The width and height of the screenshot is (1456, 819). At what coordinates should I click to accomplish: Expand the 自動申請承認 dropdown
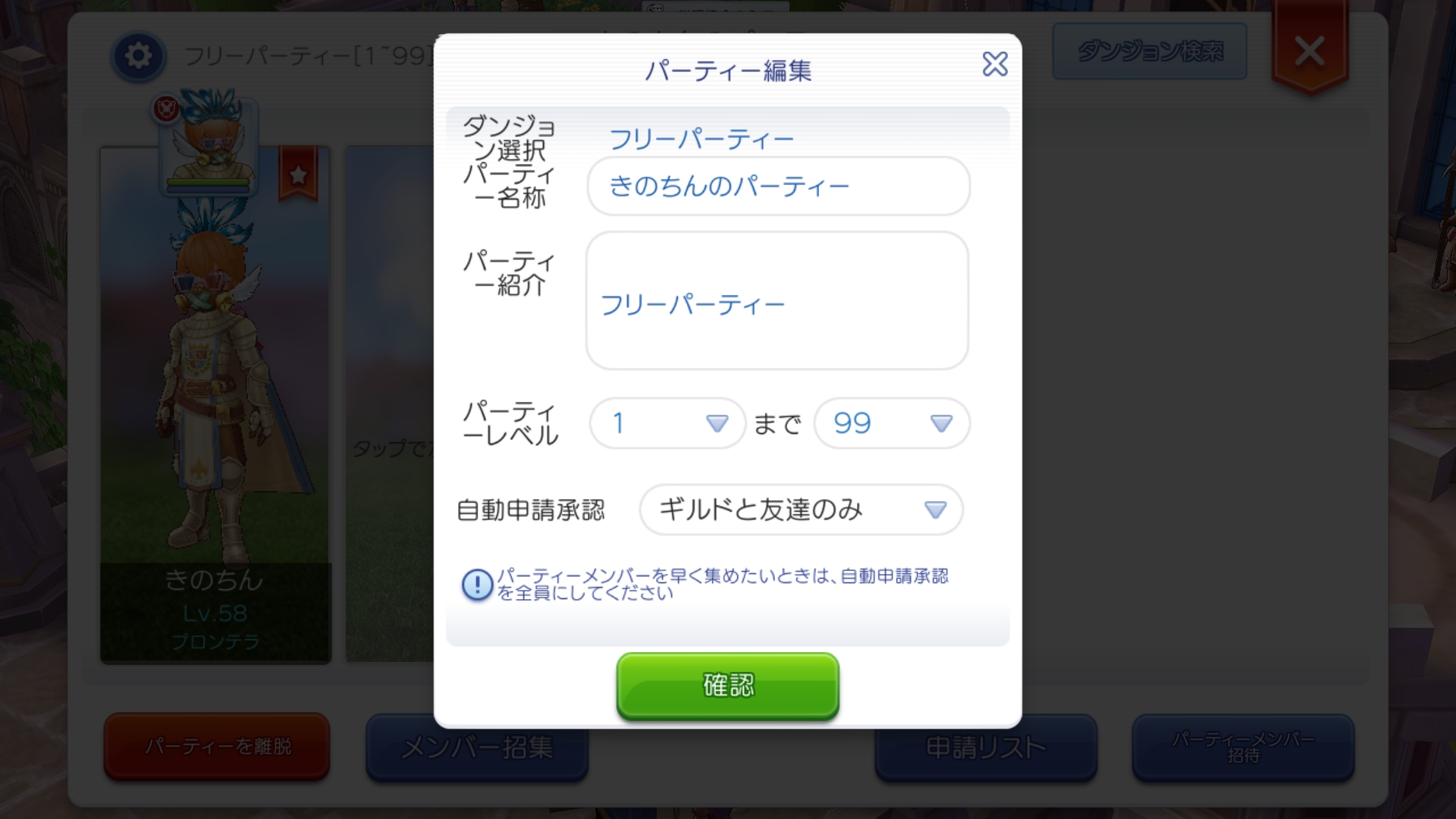[802, 510]
